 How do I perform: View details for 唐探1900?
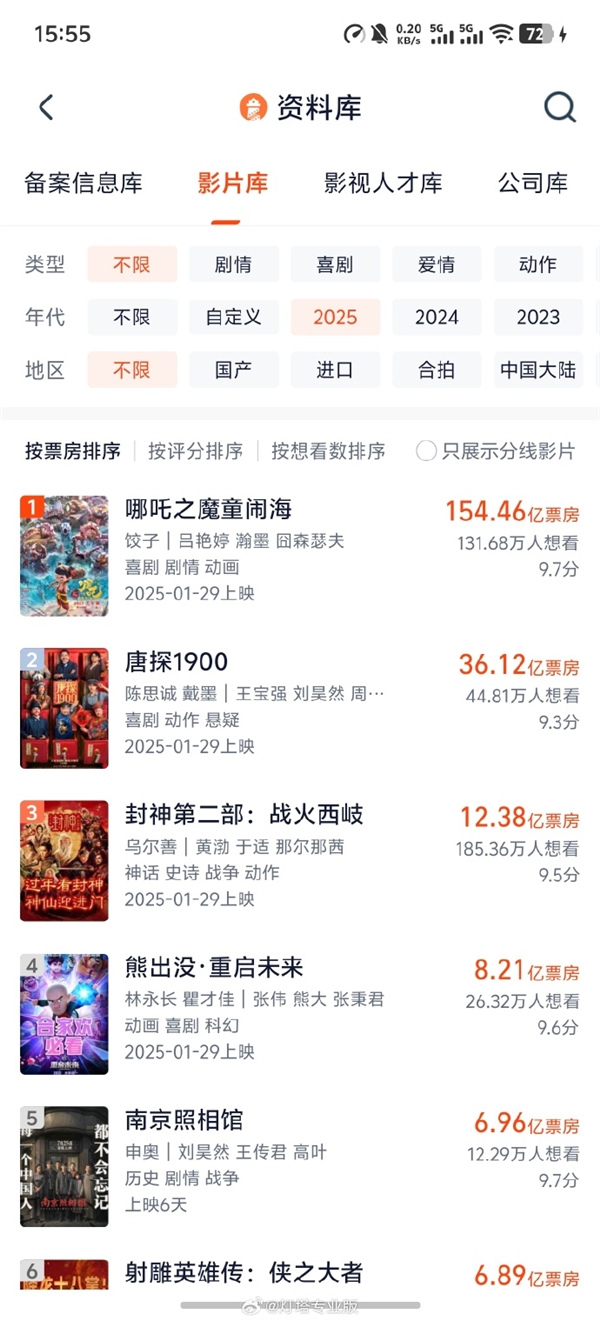point(176,662)
